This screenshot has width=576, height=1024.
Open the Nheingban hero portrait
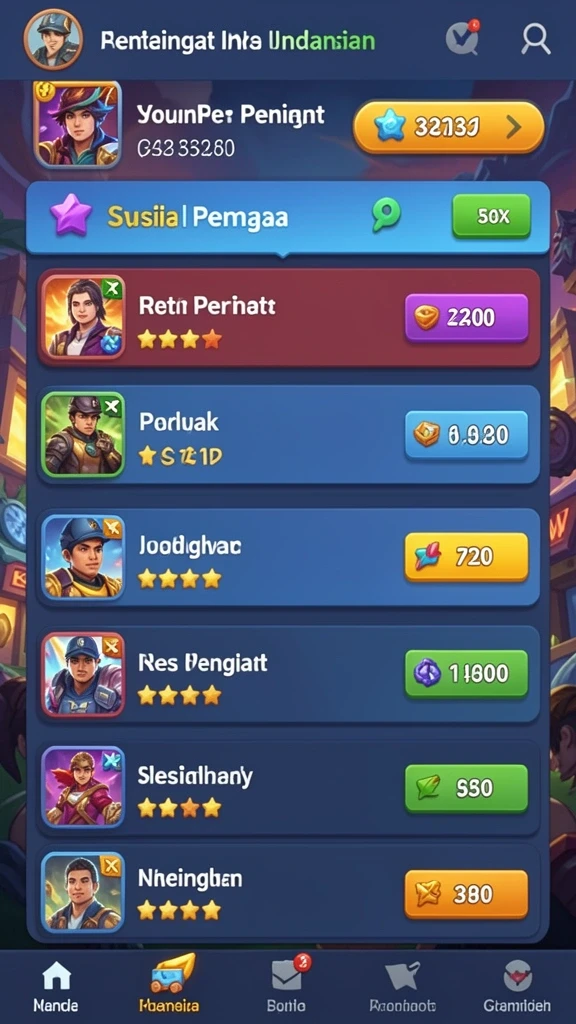tap(83, 891)
